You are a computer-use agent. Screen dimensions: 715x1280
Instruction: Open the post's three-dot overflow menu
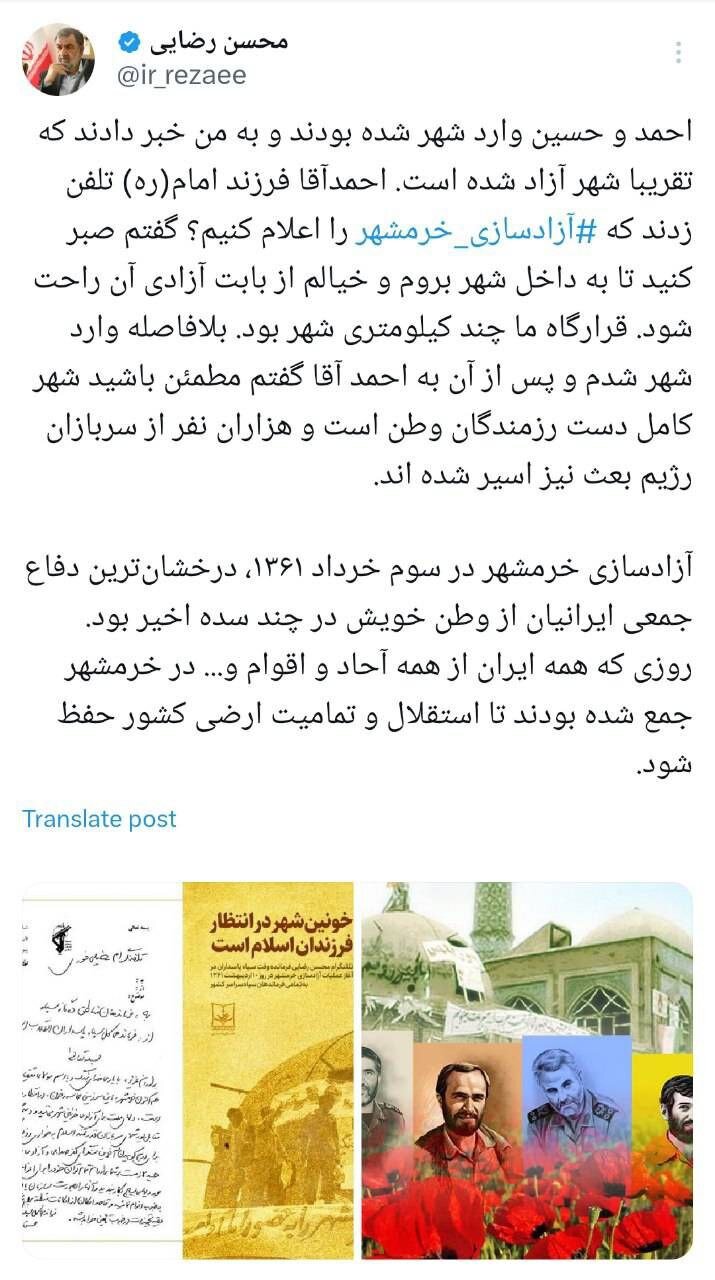click(x=679, y=53)
